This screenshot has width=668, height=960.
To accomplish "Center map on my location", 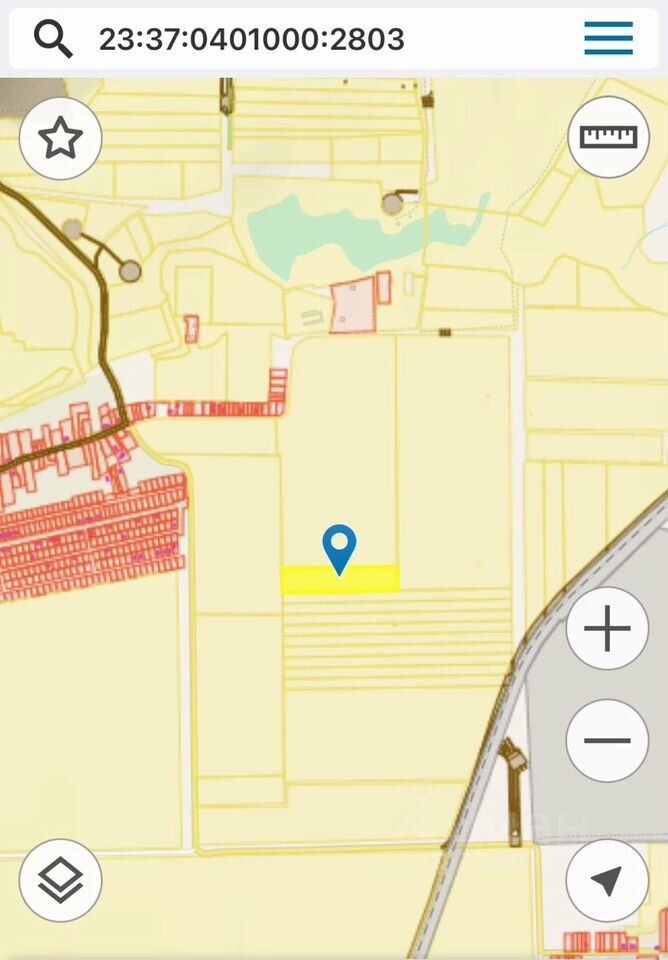I will [607, 880].
